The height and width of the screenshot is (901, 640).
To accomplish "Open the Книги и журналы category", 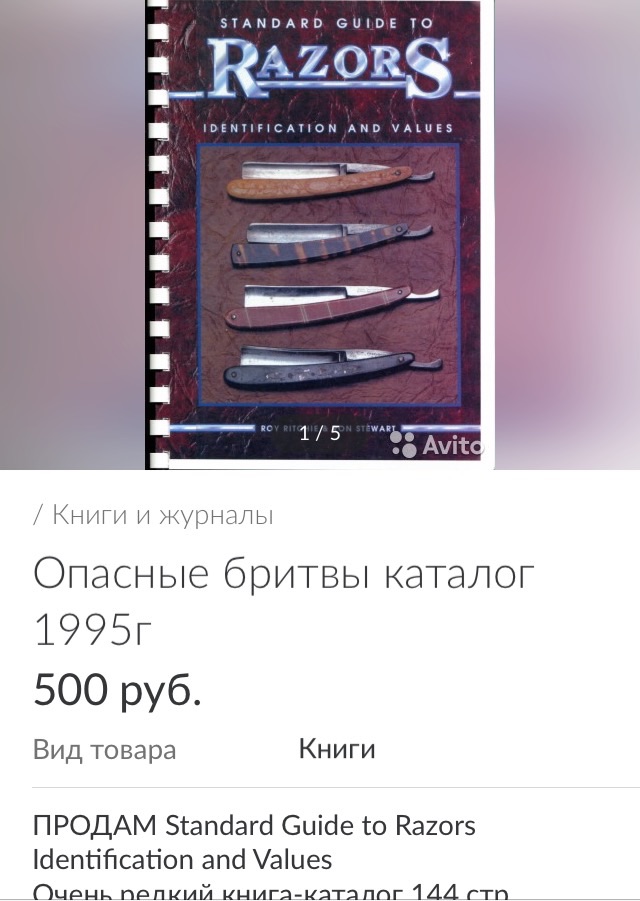I will click(162, 515).
